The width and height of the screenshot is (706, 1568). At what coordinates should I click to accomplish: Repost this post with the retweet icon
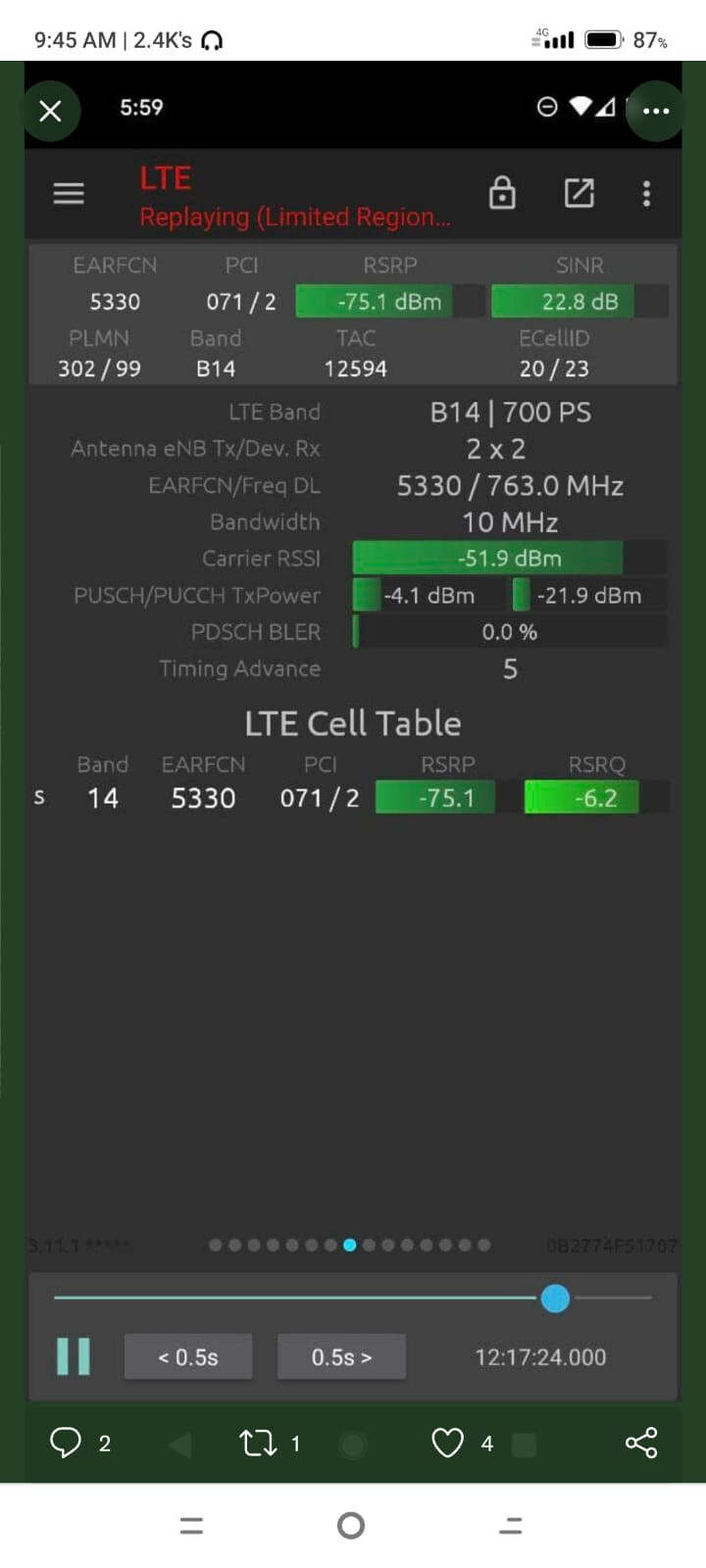[x=259, y=1443]
